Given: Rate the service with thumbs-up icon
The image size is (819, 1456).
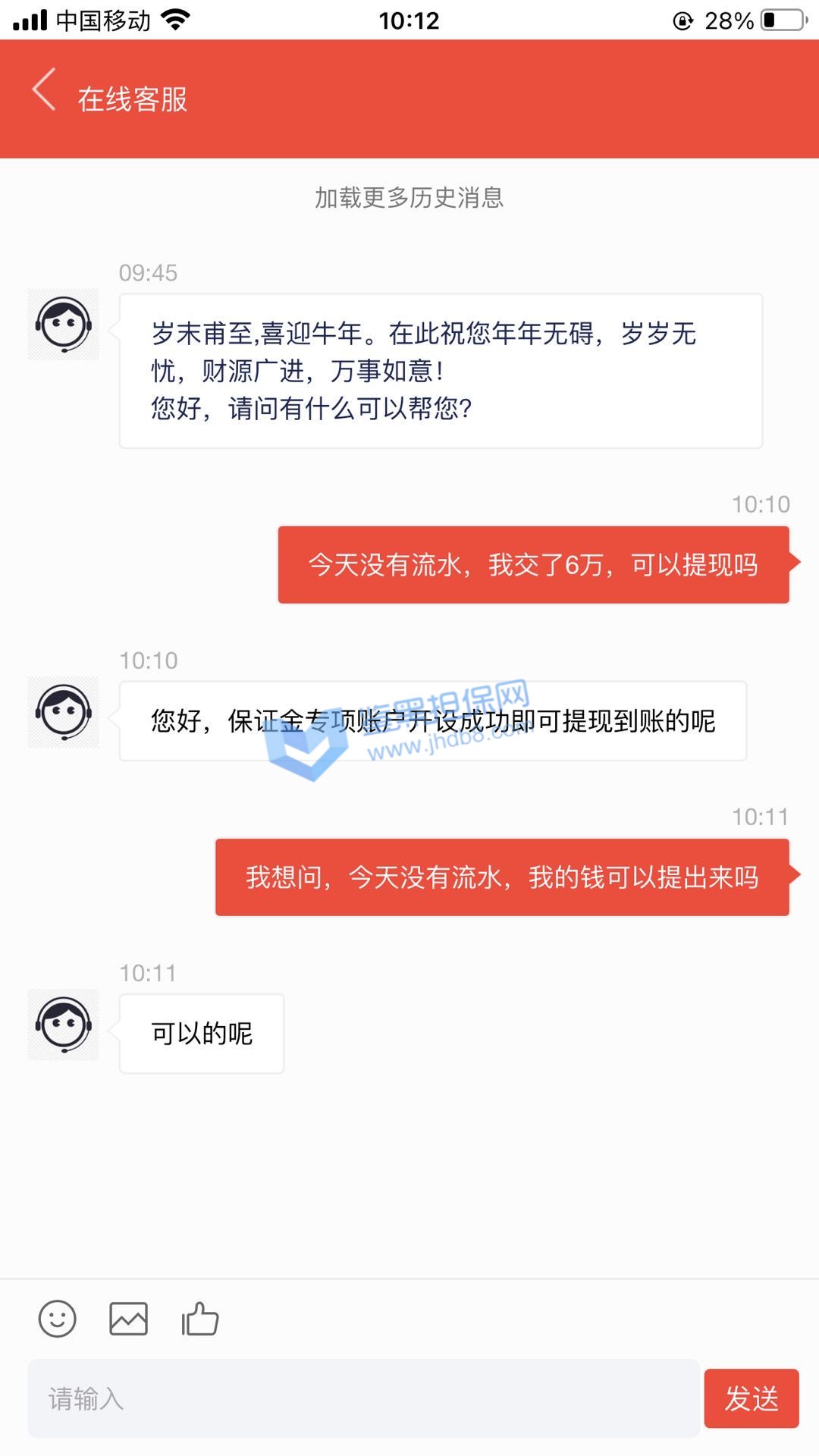Looking at the screenshot, I should point(200,1319).
